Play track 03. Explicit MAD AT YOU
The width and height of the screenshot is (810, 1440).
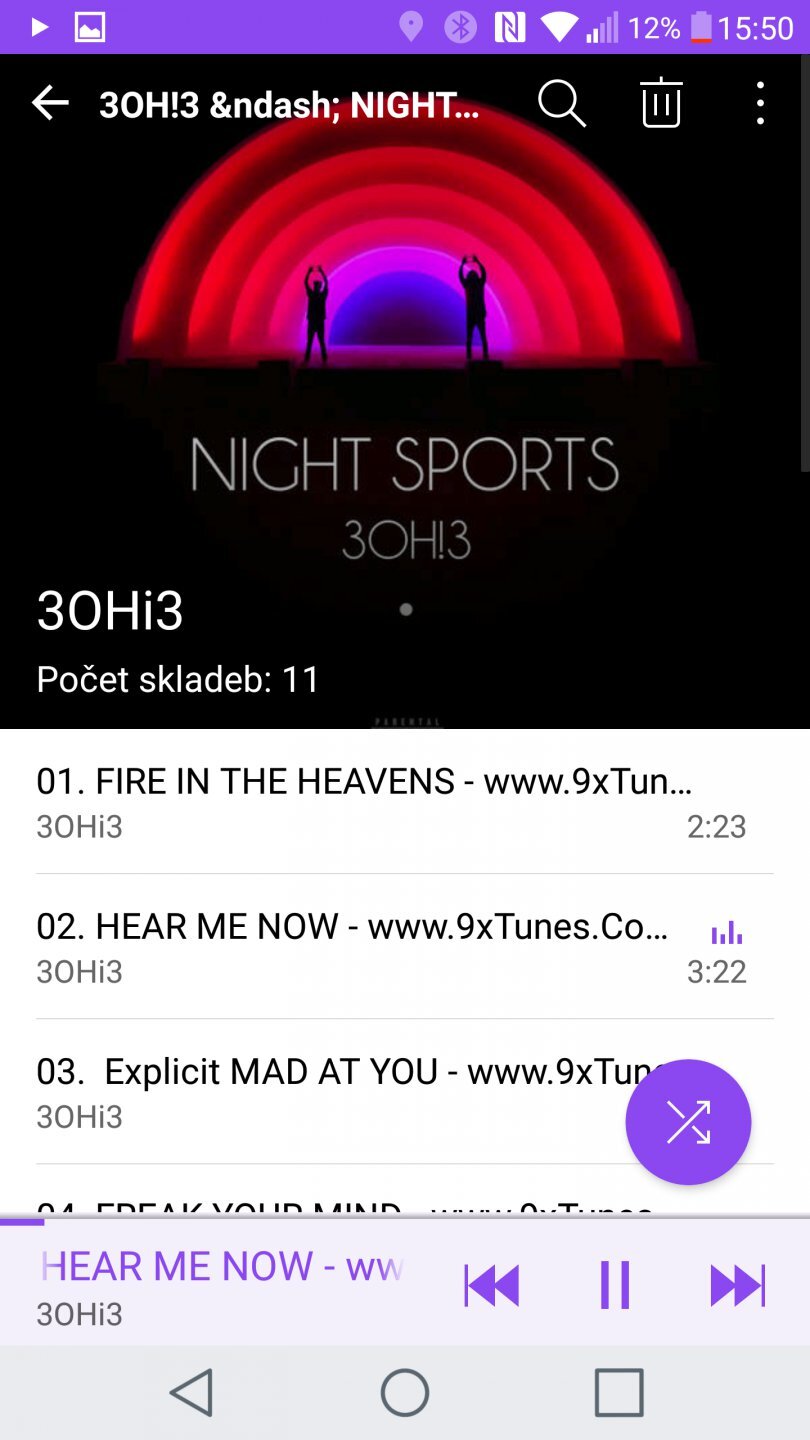click(320, 1091)
